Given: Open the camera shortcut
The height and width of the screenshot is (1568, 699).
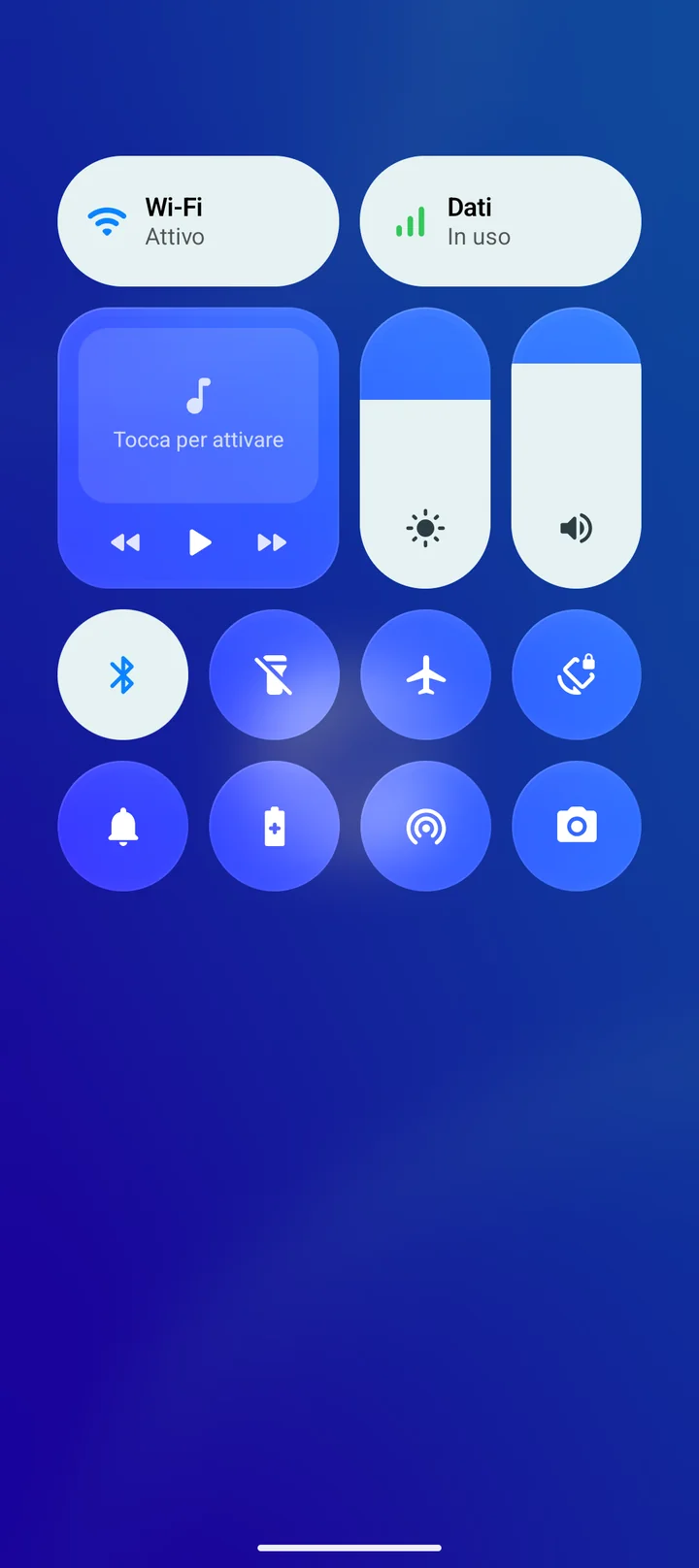Looking at the screenshot, I should pyautogui.click(x=577, y=826).
